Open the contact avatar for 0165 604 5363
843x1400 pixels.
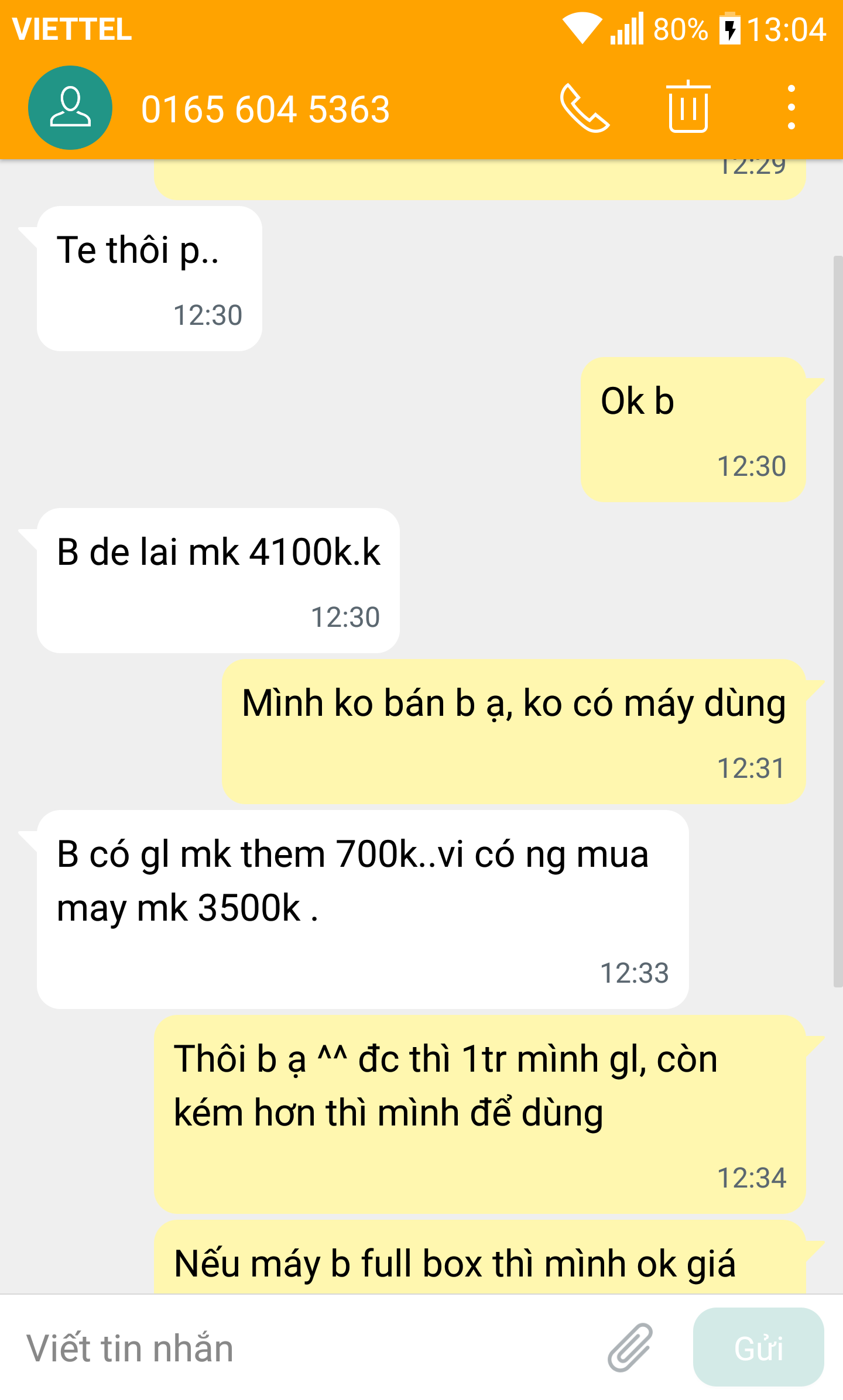[x=70, y=108]
